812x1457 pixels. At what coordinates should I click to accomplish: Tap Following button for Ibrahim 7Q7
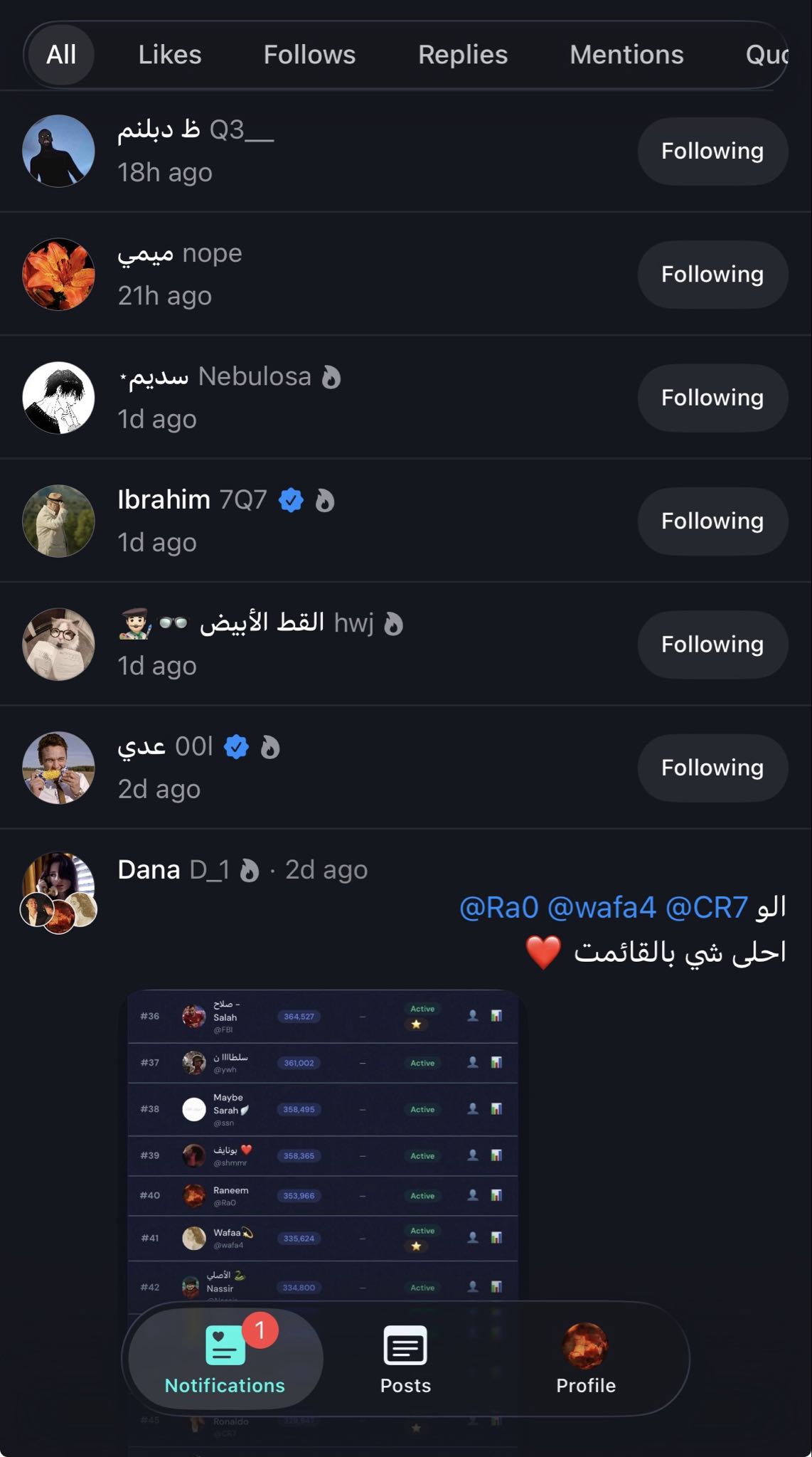[x=712, y=521]
